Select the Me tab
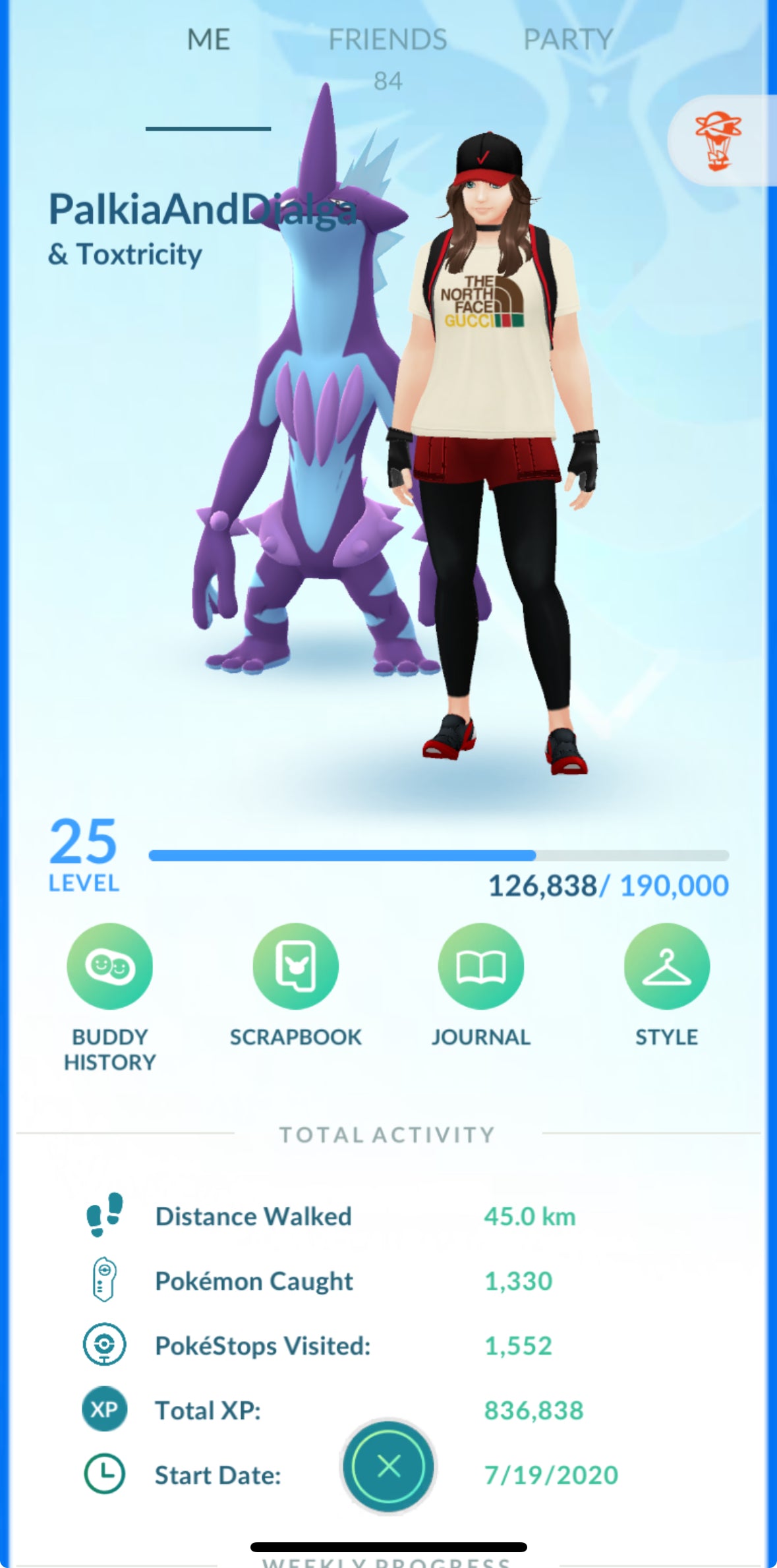 tap(208, 41)
